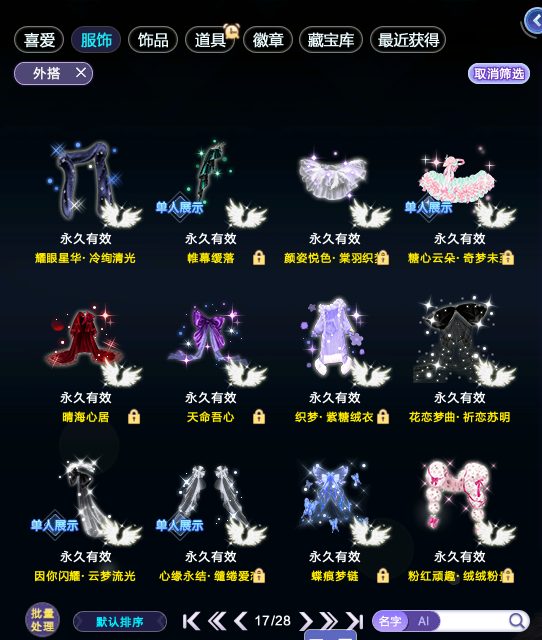The image size is (542, 640).
Task: Jump to the first page
Action: pos(191,621)
